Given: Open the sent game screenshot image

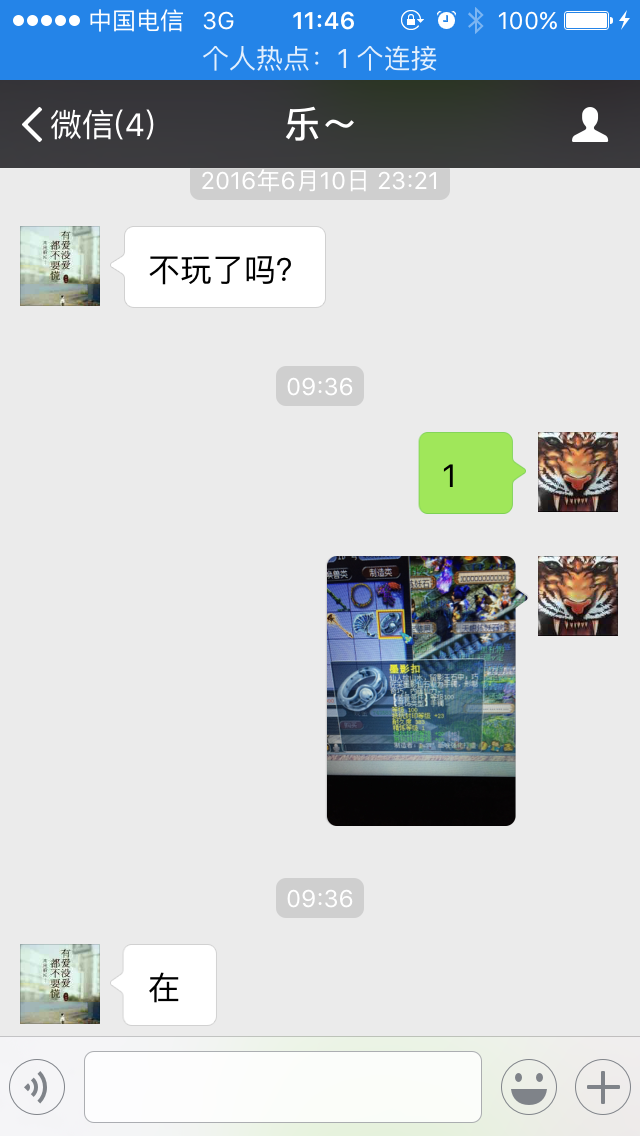Looking at the screenshot, I should tap(421, 690).
